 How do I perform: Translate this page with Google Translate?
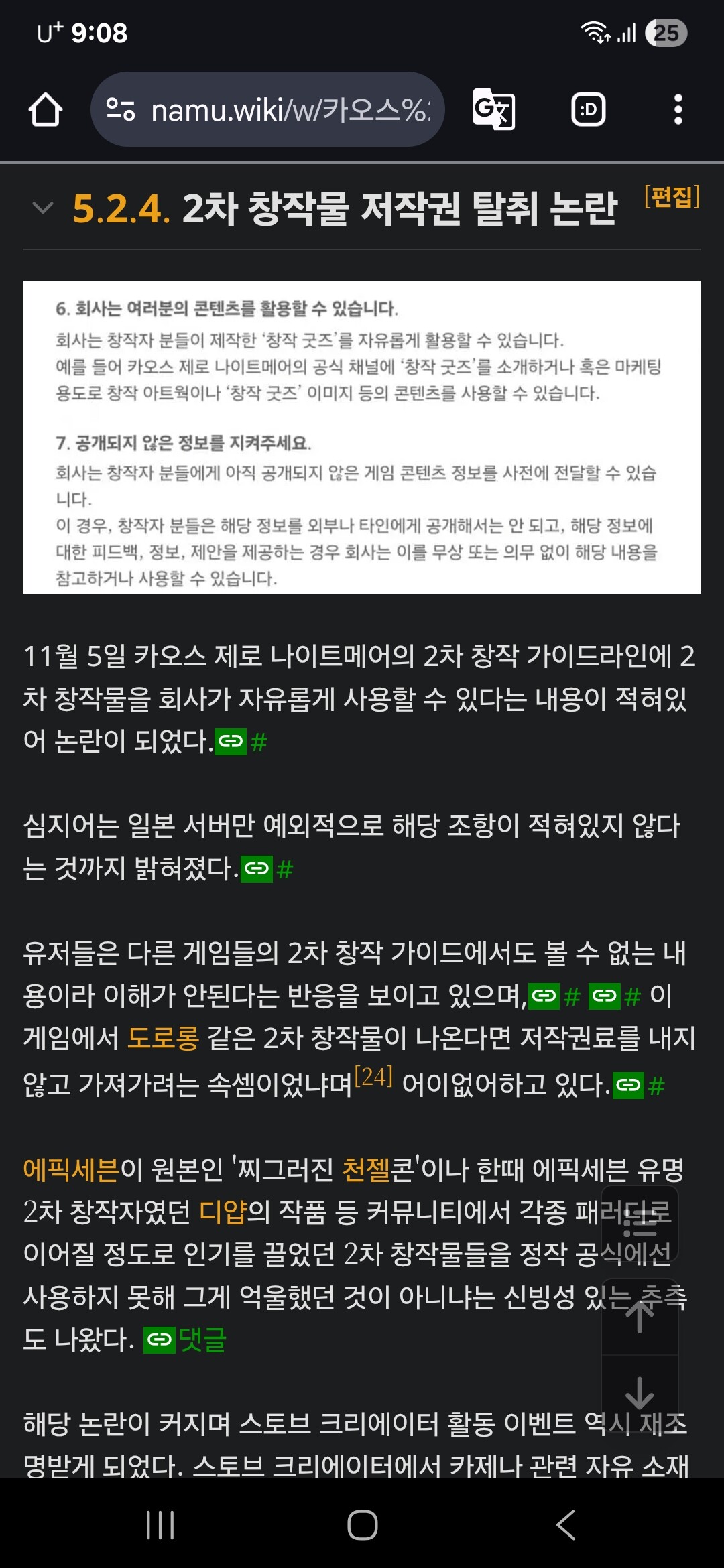494,110
